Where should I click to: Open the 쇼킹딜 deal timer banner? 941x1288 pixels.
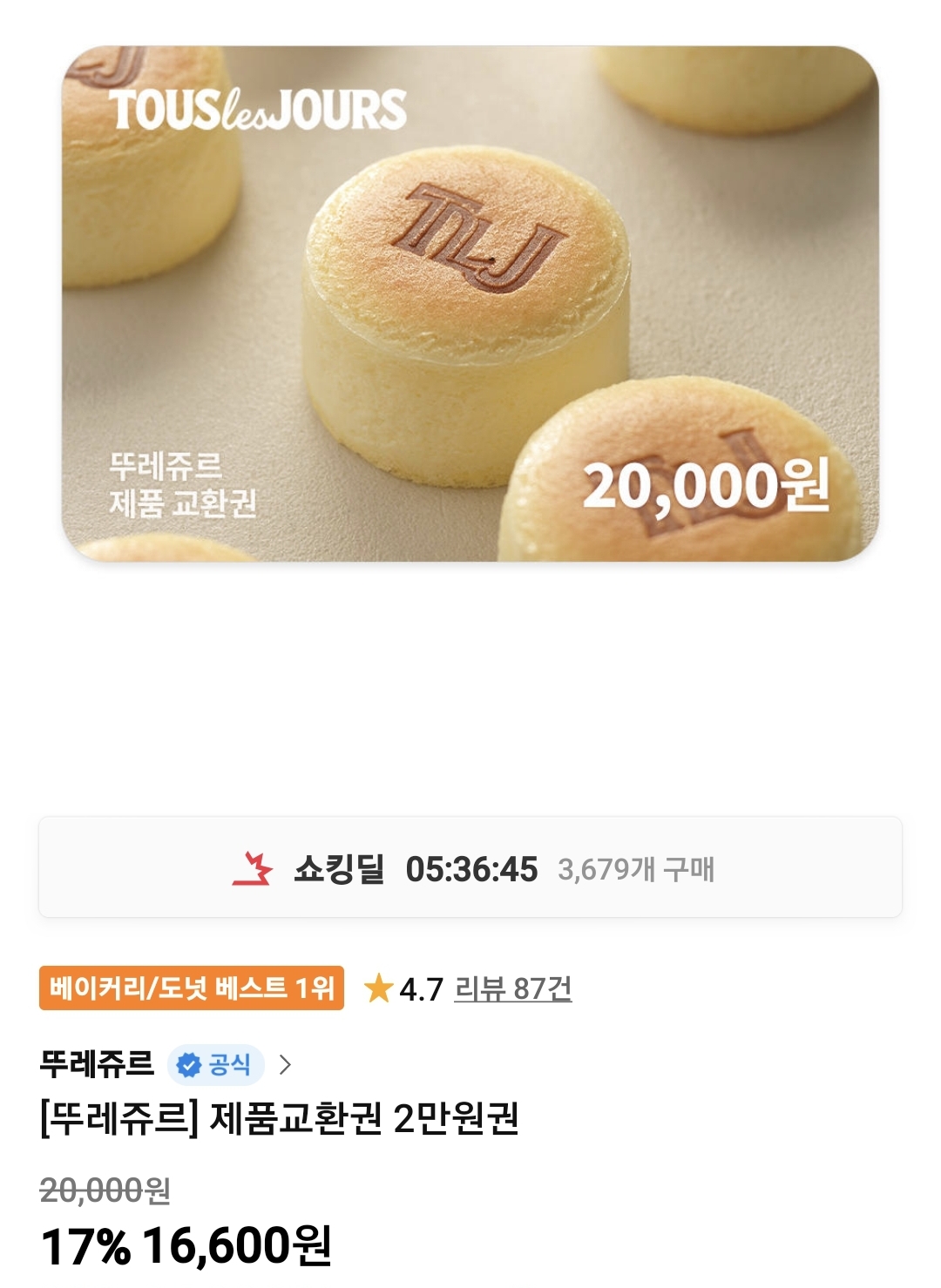(x=470, y=867)
